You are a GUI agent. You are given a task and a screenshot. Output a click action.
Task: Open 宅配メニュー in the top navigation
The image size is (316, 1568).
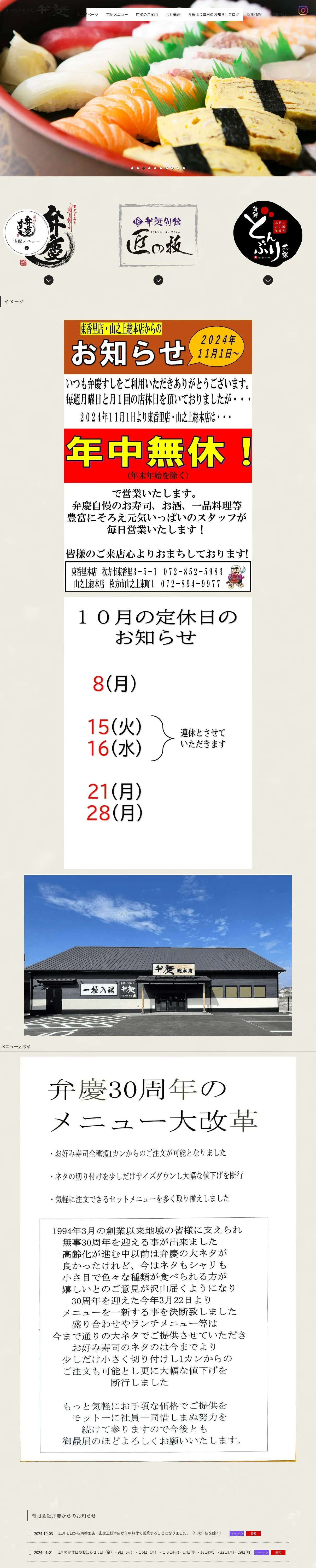(x=117, y=15)
